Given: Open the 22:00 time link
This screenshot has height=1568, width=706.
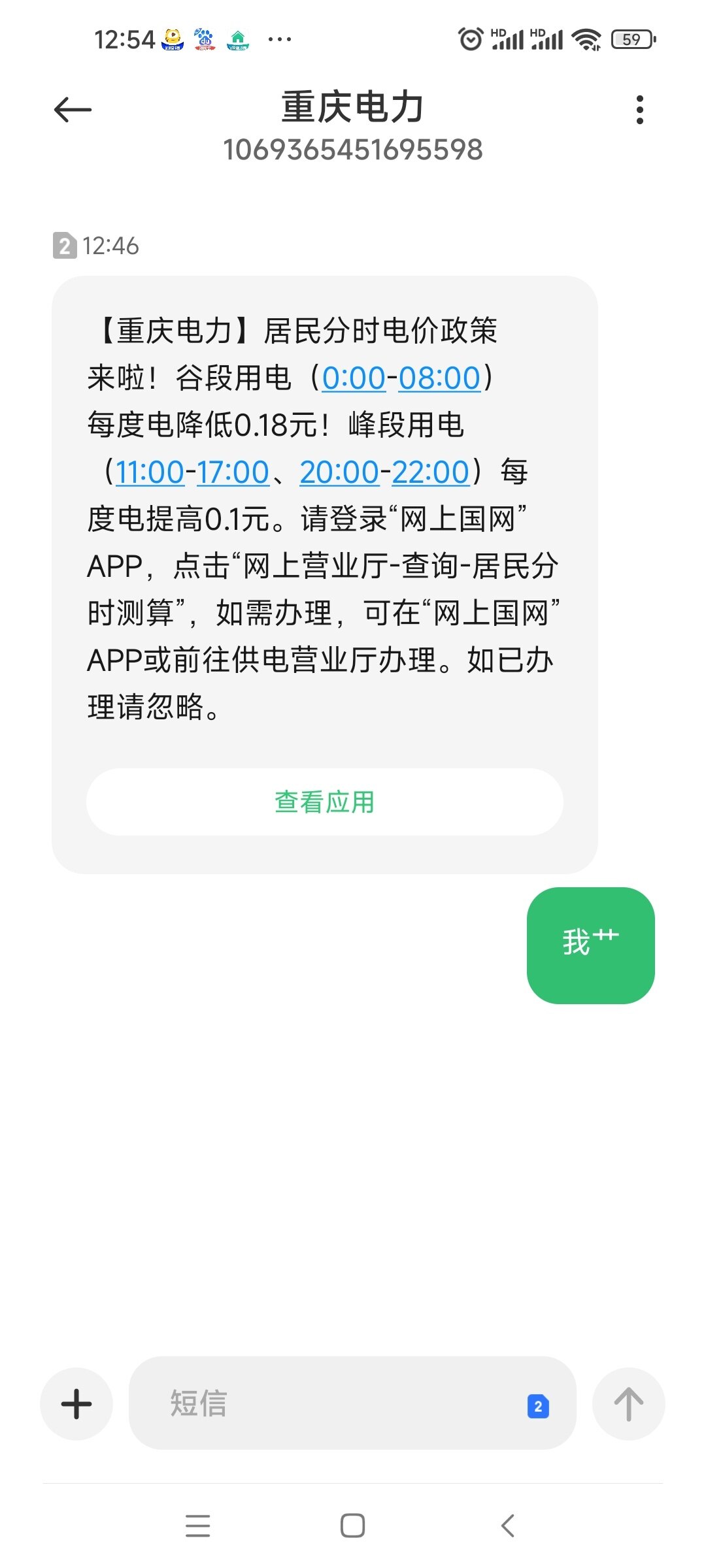Looking at the screenshot, I should (430, 472).
